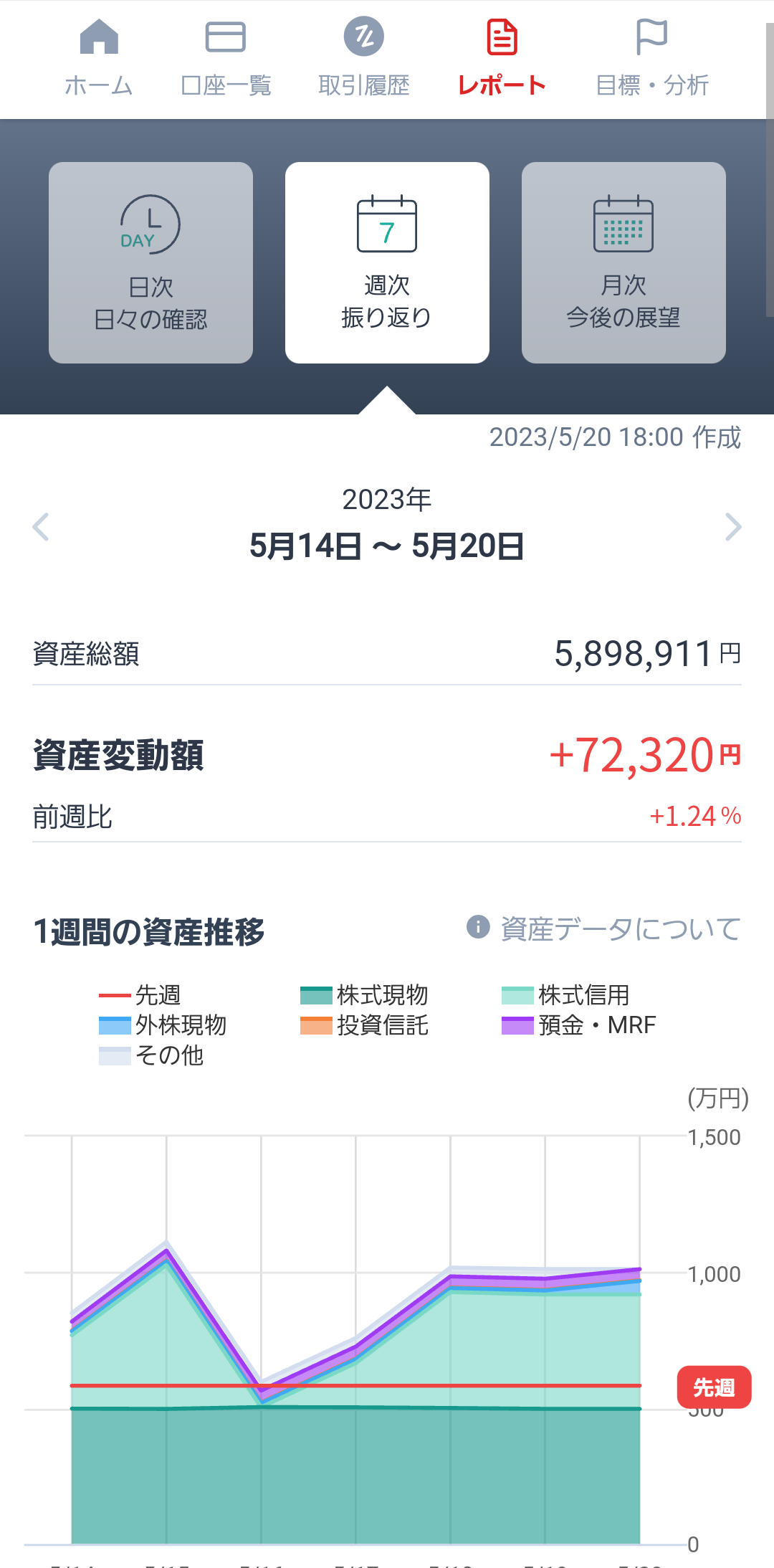The image size is (774, 1568).
Task: Open 月次 今後の展望 monthly report
Action: tap(623, 262)
